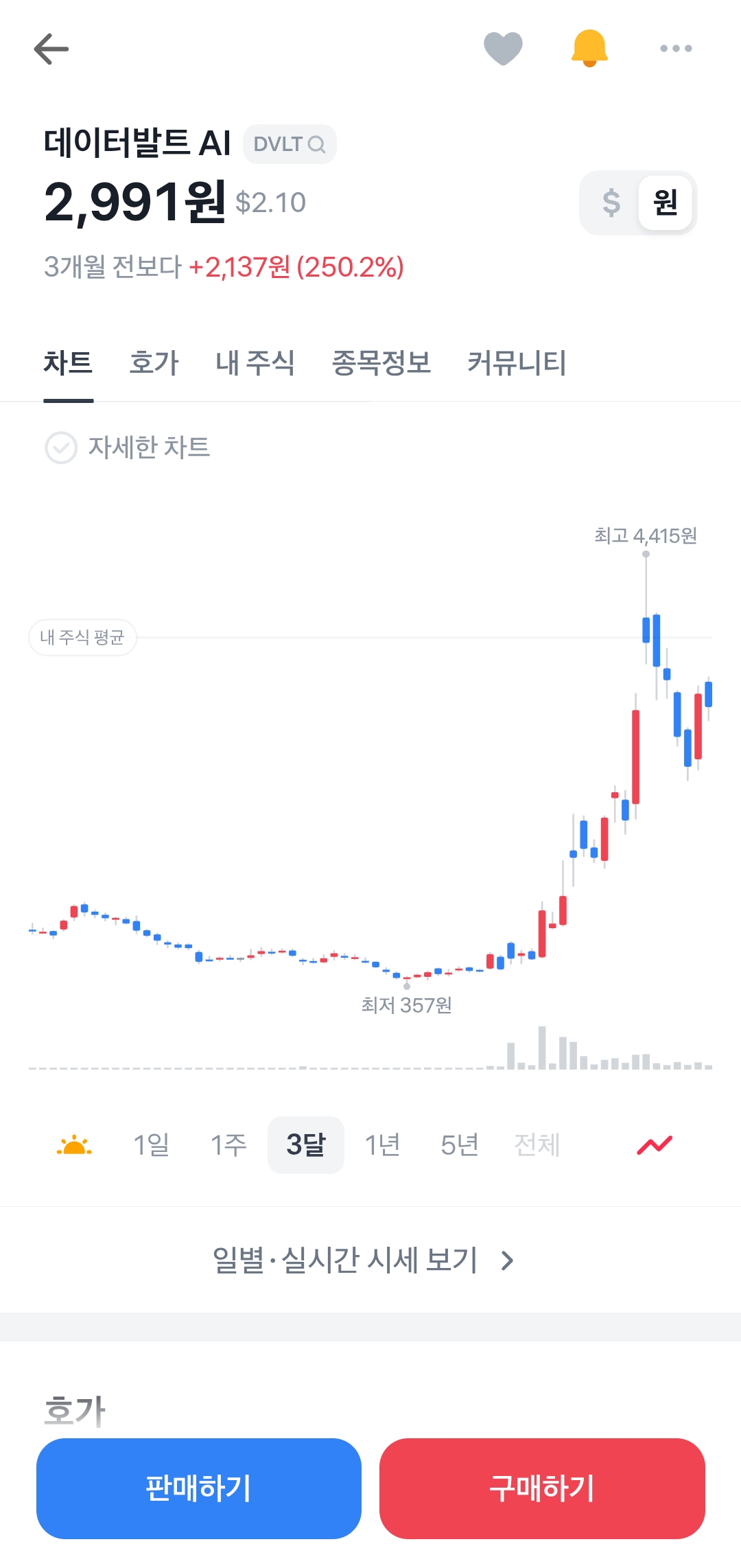This screenshot has width=741, height=1568.
Task: Tap the DVLT ticker search chip
Action: (x=290, y=144)
